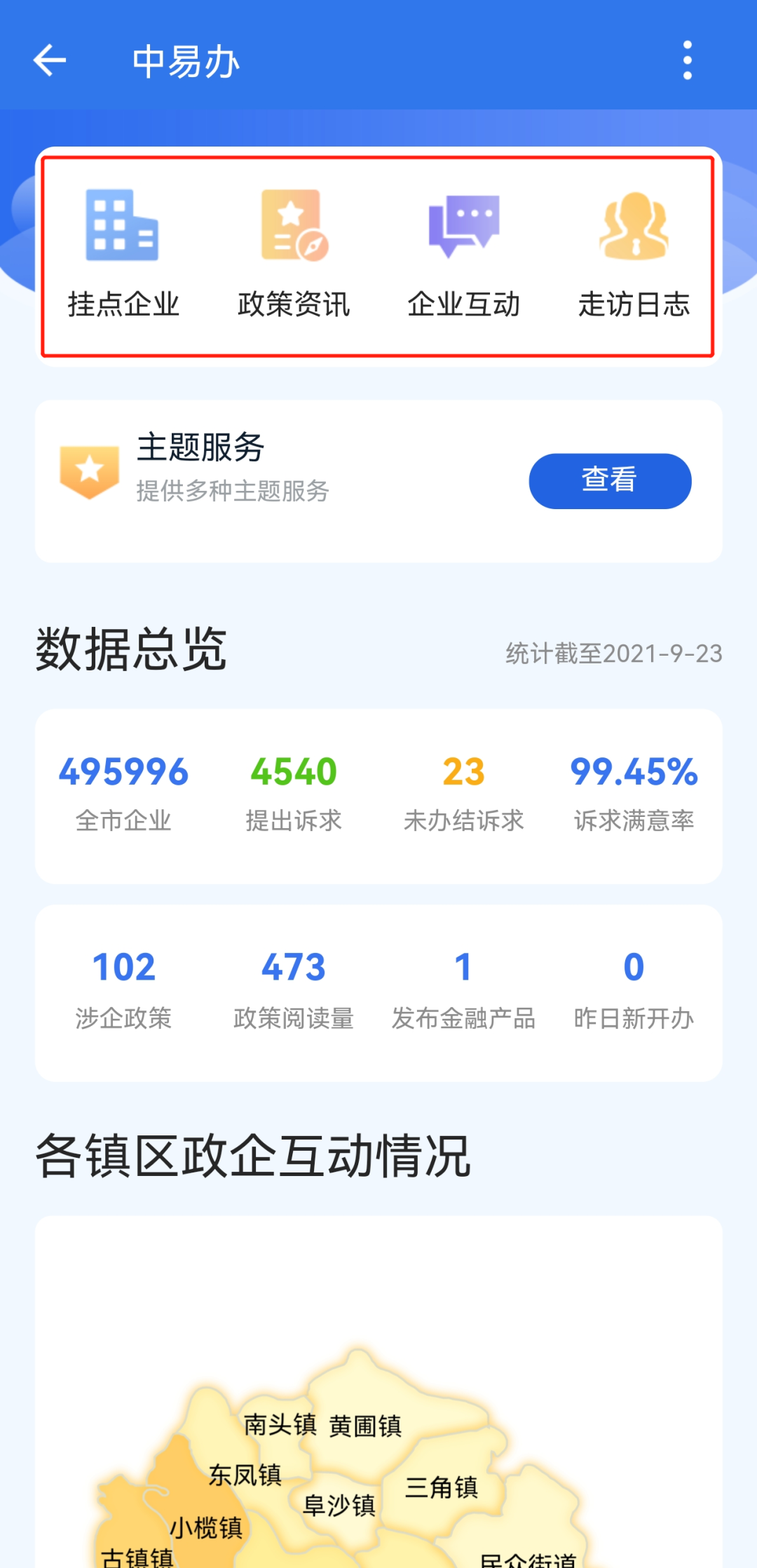Tap 查看 for 主题服务
Screen dimensions: 757x1568
click(610, 481)
